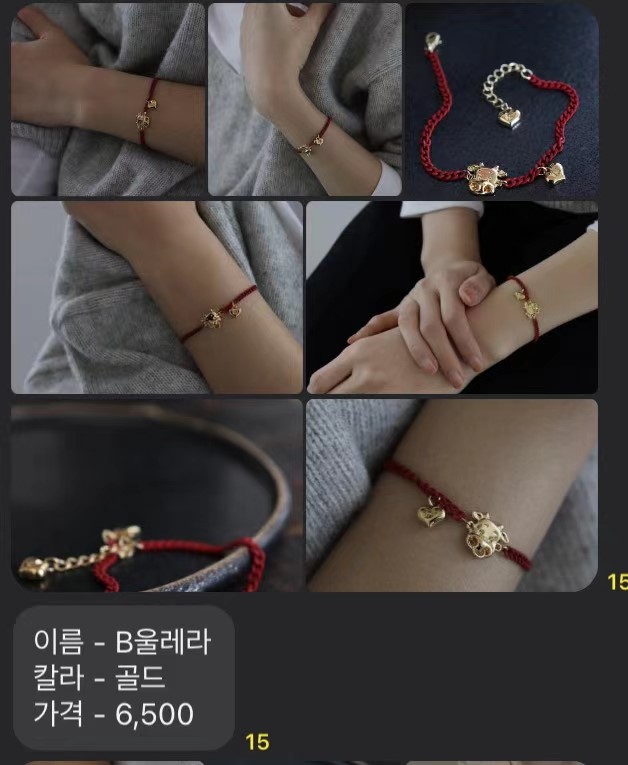The height and width of the screenshot is (765, 628).
Task: Open photo of raised wrist with white cuff
Action: (304, 100)
